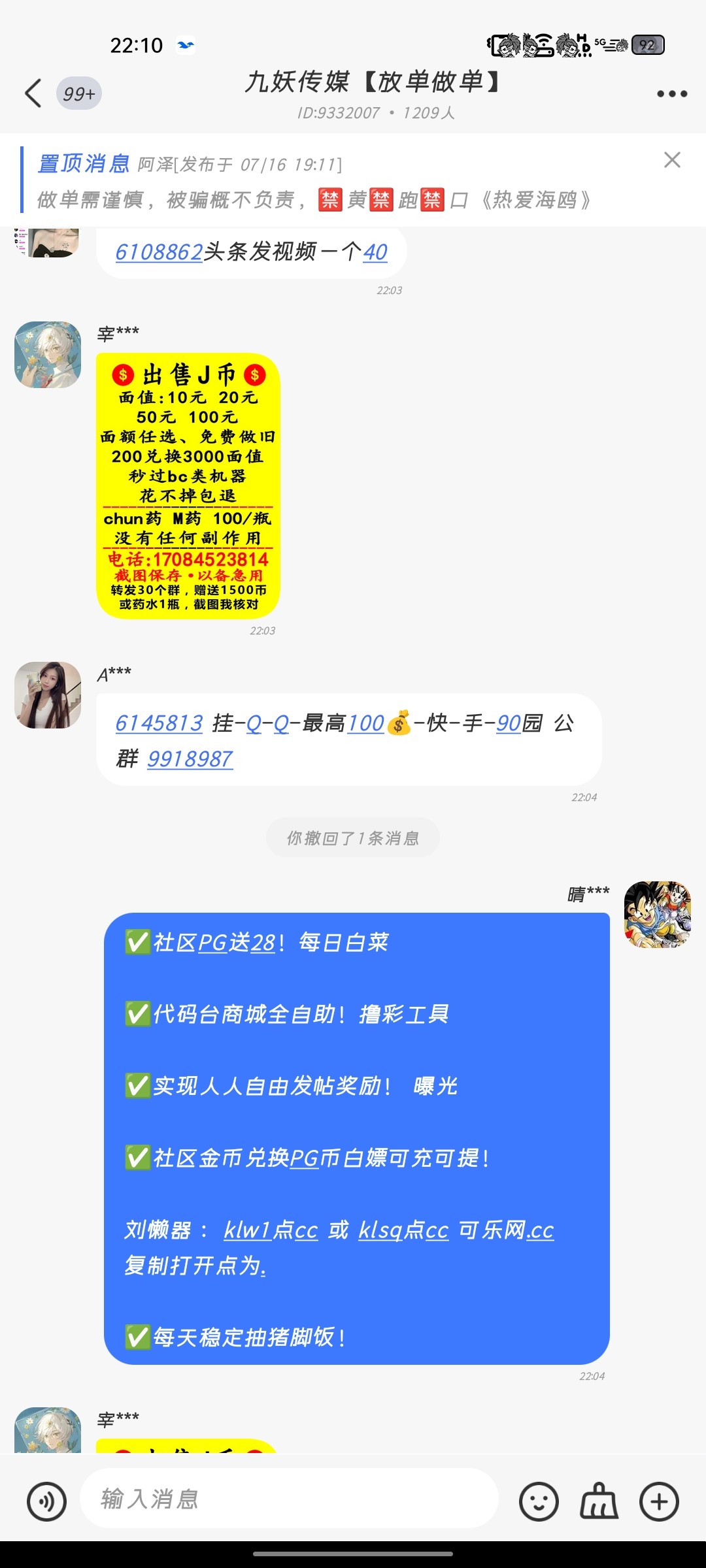The height and width of the screenshot is (1568, 706).
Task: Open 晴***'s avatar on the right
Action: pos(657,915)
